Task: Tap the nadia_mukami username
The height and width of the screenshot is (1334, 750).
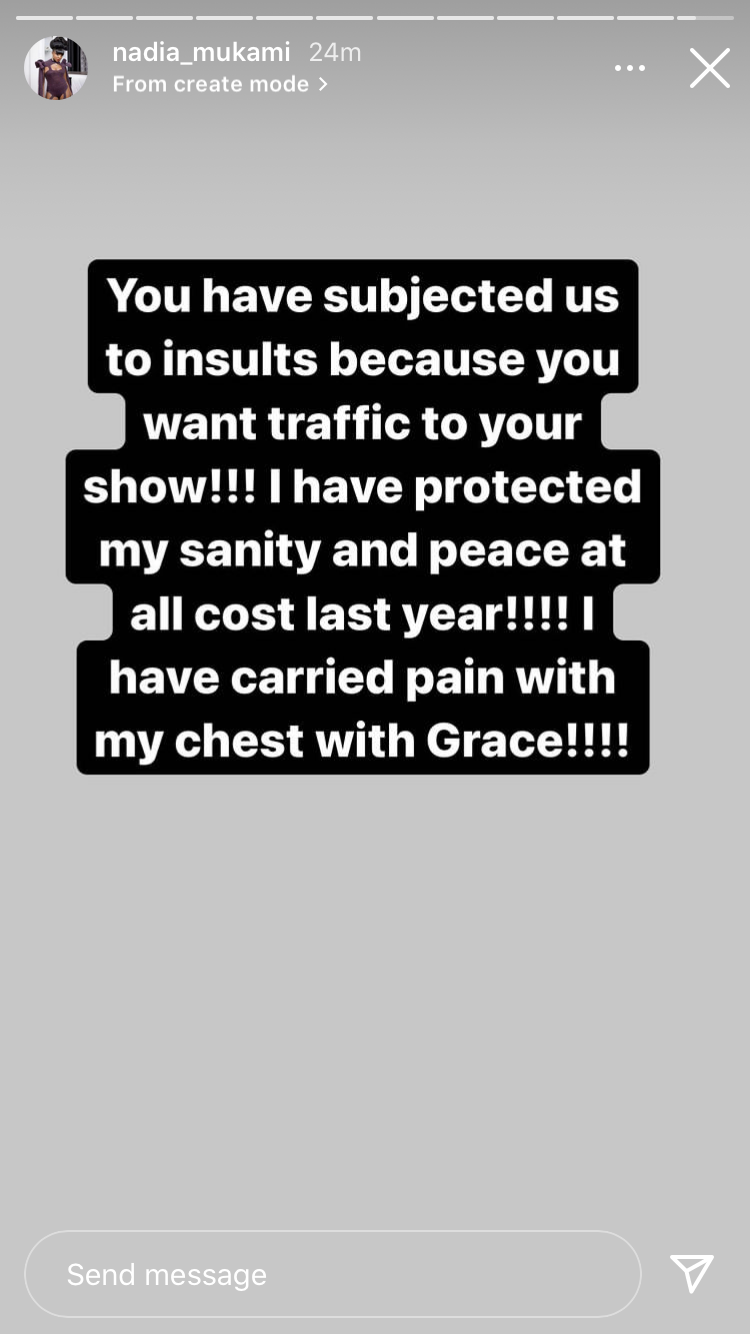Action: [201, 52]
